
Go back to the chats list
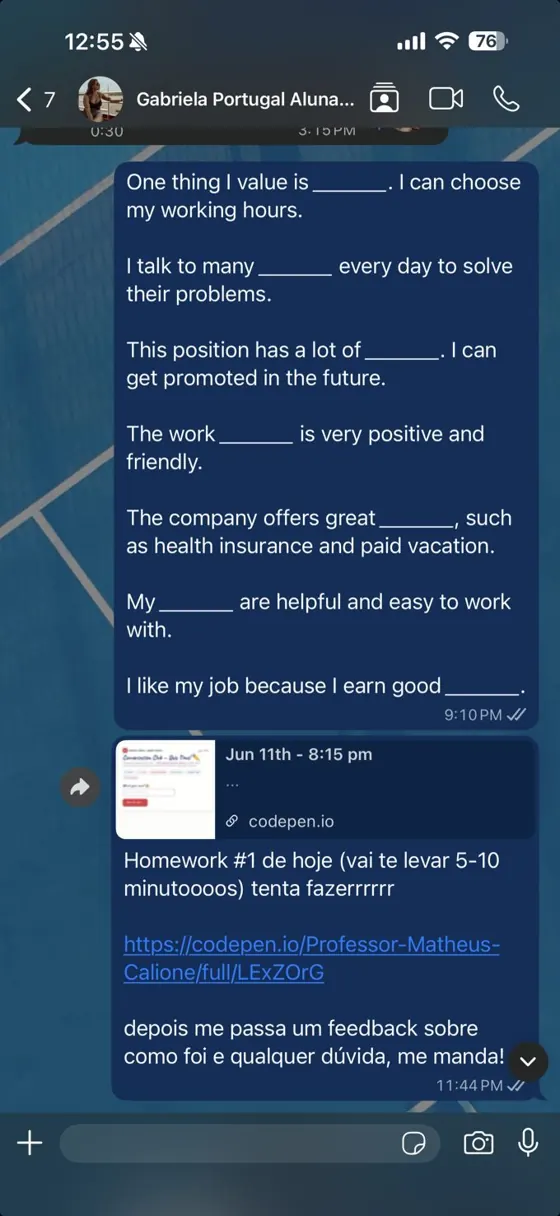(35, 99)
